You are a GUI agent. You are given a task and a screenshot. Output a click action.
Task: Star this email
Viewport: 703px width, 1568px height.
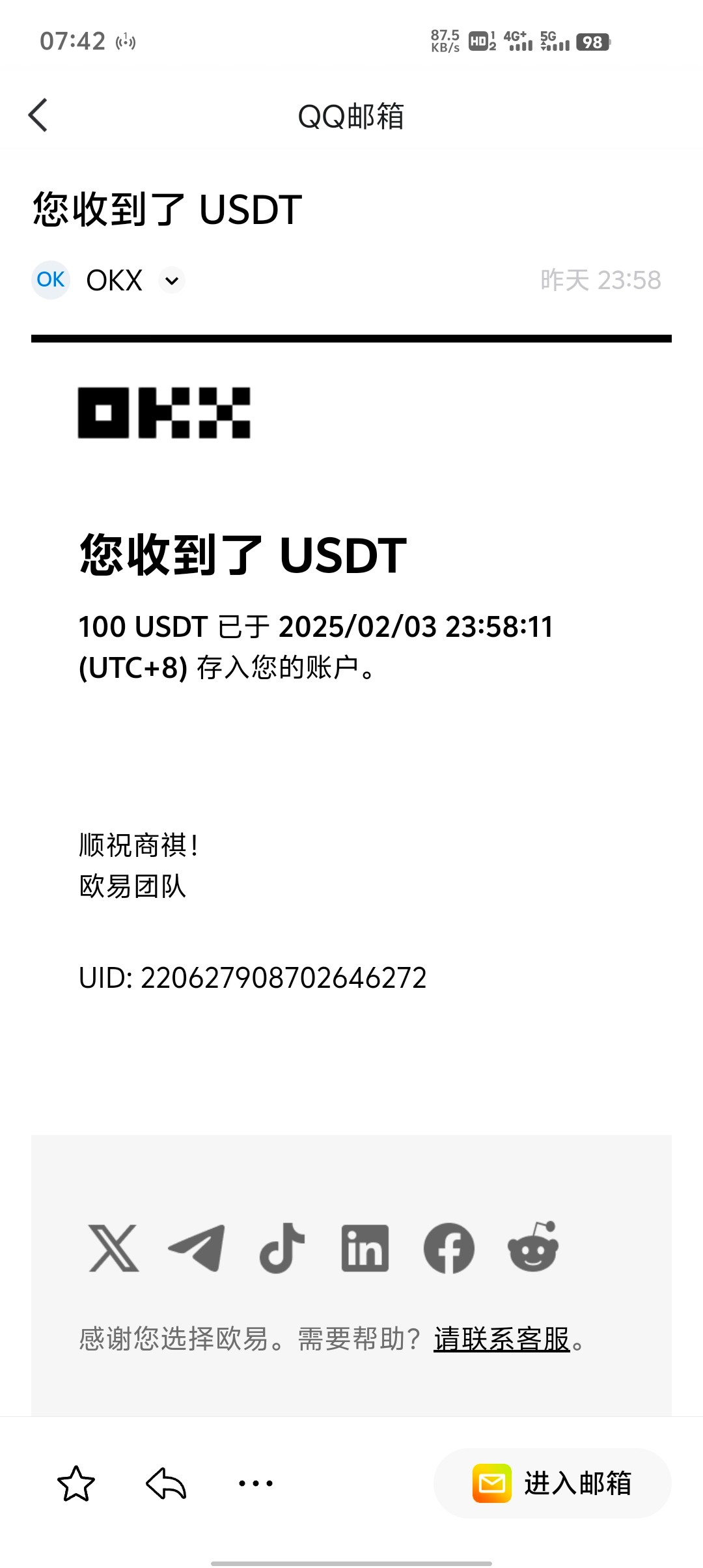(x=76, y=1484)
